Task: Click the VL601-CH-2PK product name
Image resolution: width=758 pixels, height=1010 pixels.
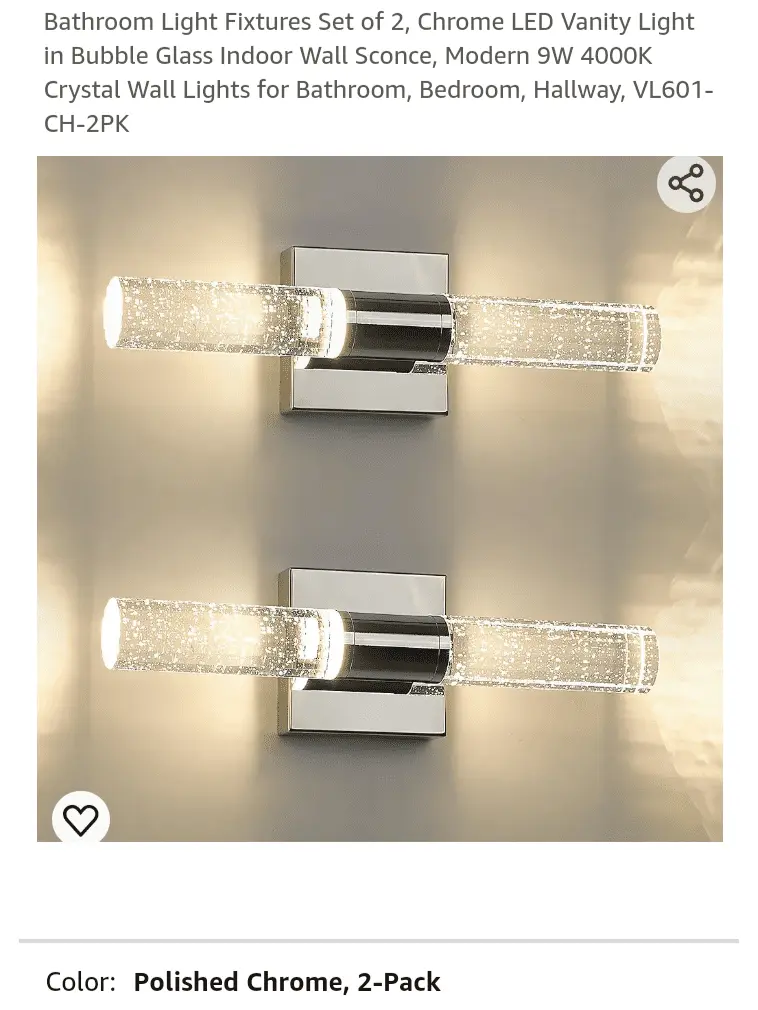Action: click(x=378, y=70)
